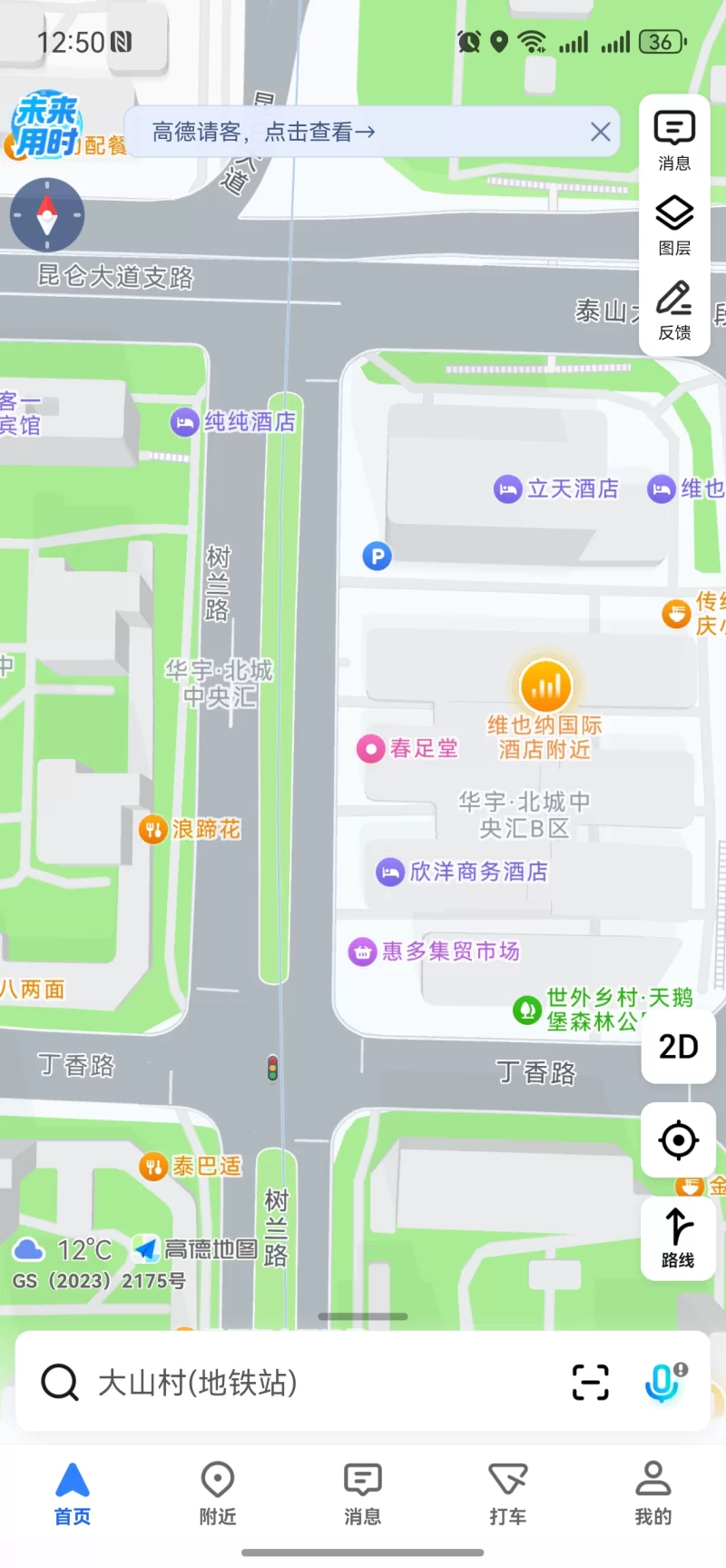Viewport: 726px width, 1568px height.
Task: Open the QR scan icon in search bar
Action: (x=590, y=1382)
